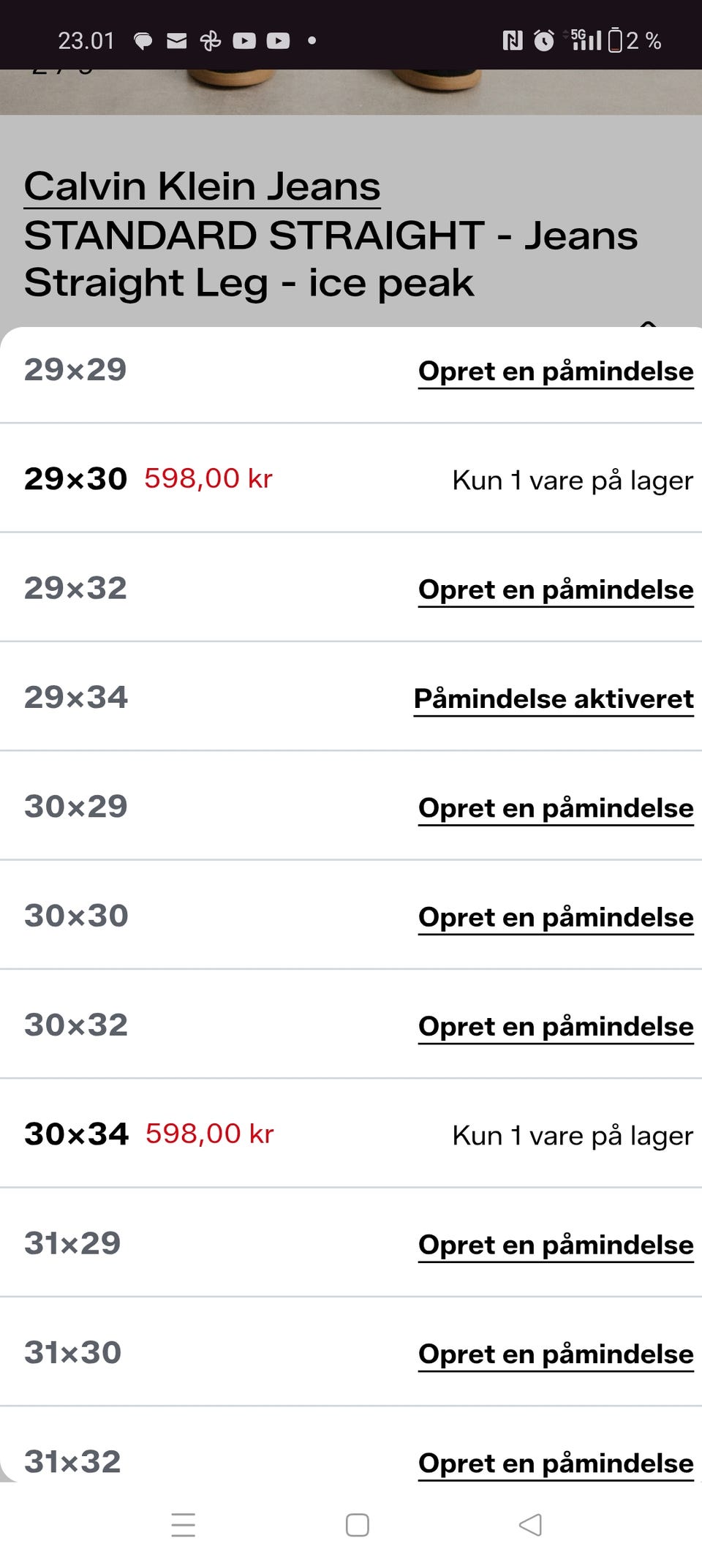Image resolution: width=702 pixels, height=1568 pixels.
Task: Create a reminder for size 31×29
Action: [556, 1245]
